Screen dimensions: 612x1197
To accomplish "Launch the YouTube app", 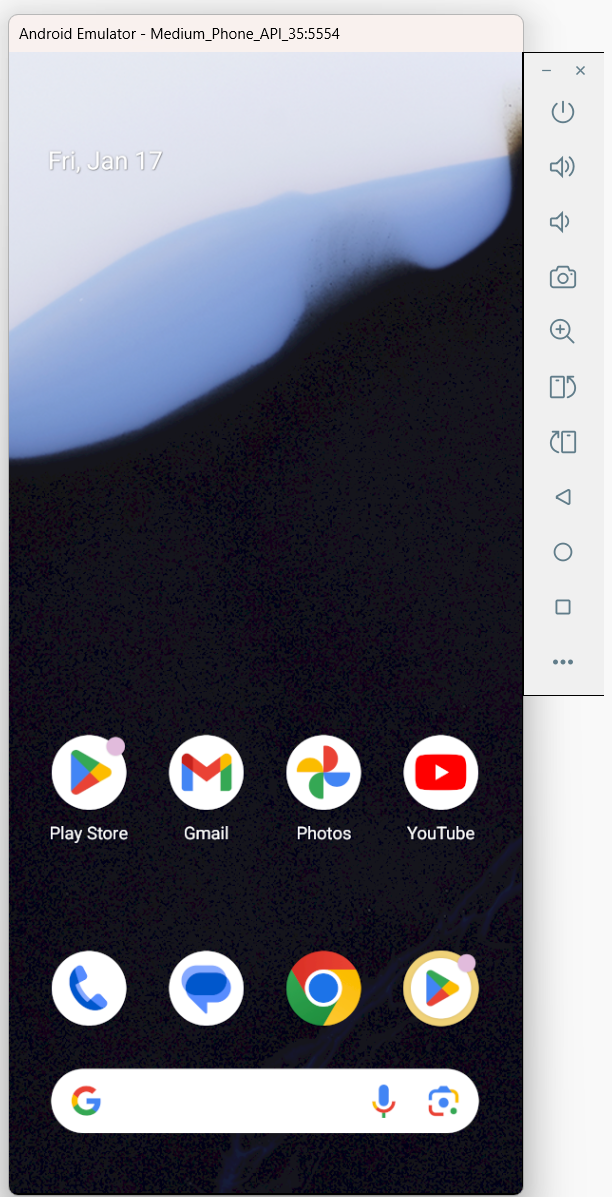I will click(440, 773).
